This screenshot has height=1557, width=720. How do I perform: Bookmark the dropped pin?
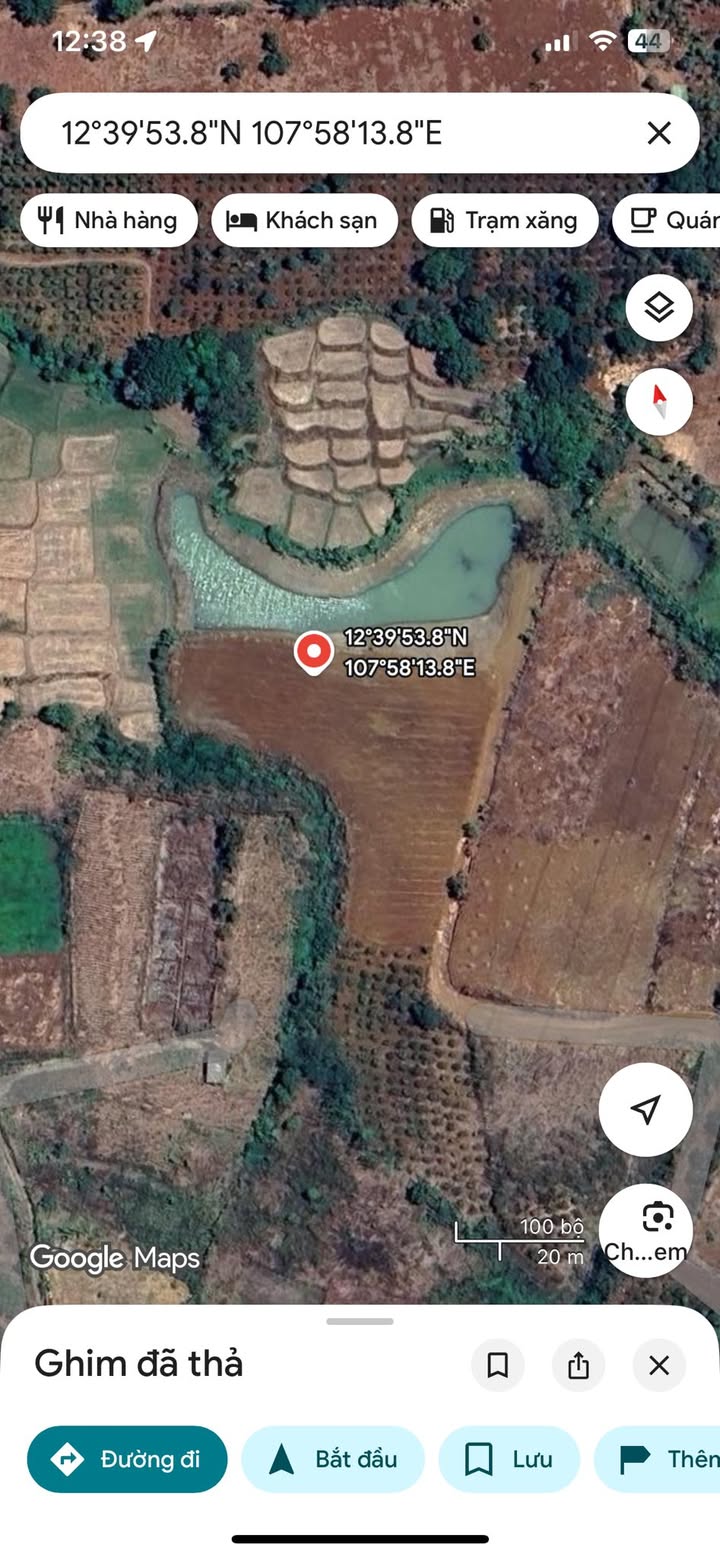pyautogui.click(x=497, y=1365)
